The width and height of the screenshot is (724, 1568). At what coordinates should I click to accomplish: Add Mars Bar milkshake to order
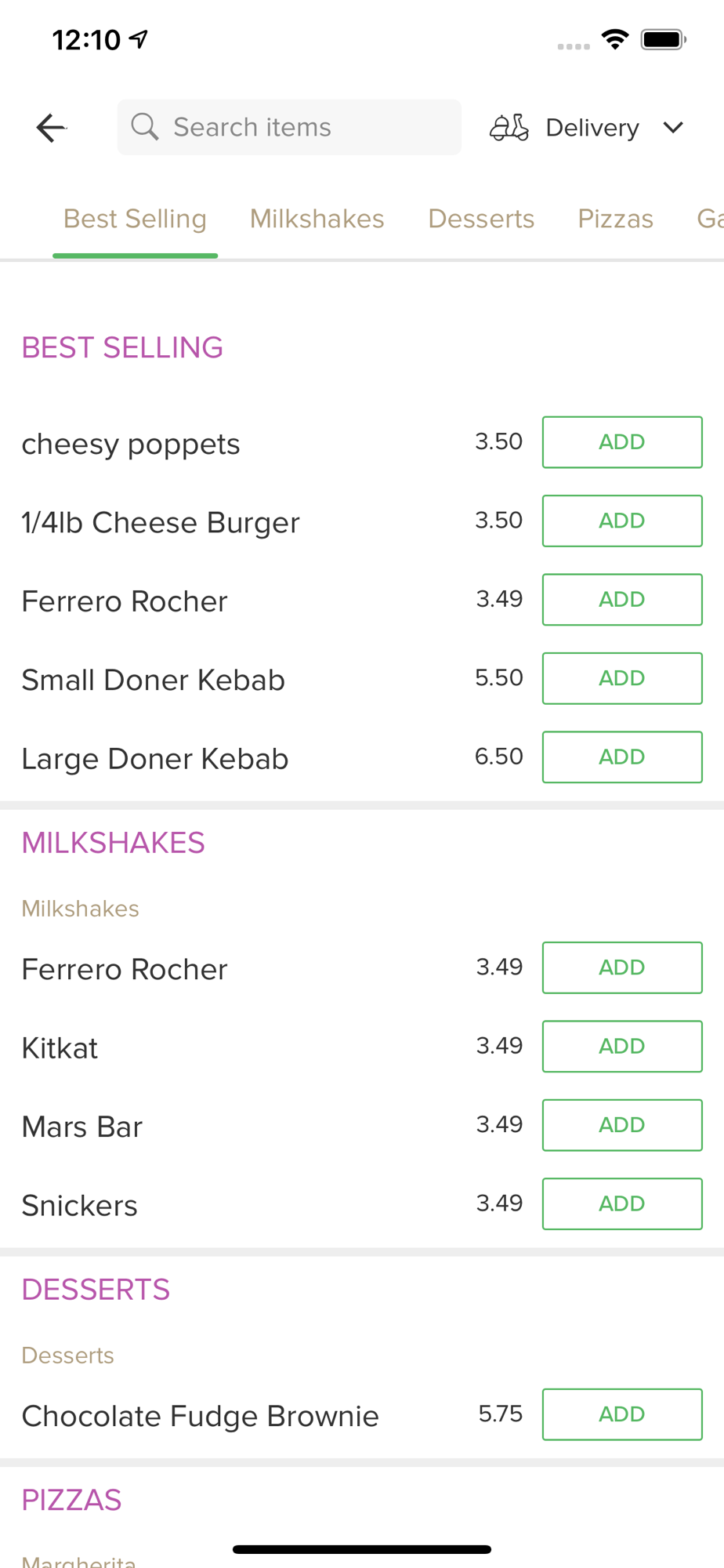click(622, 1125)
